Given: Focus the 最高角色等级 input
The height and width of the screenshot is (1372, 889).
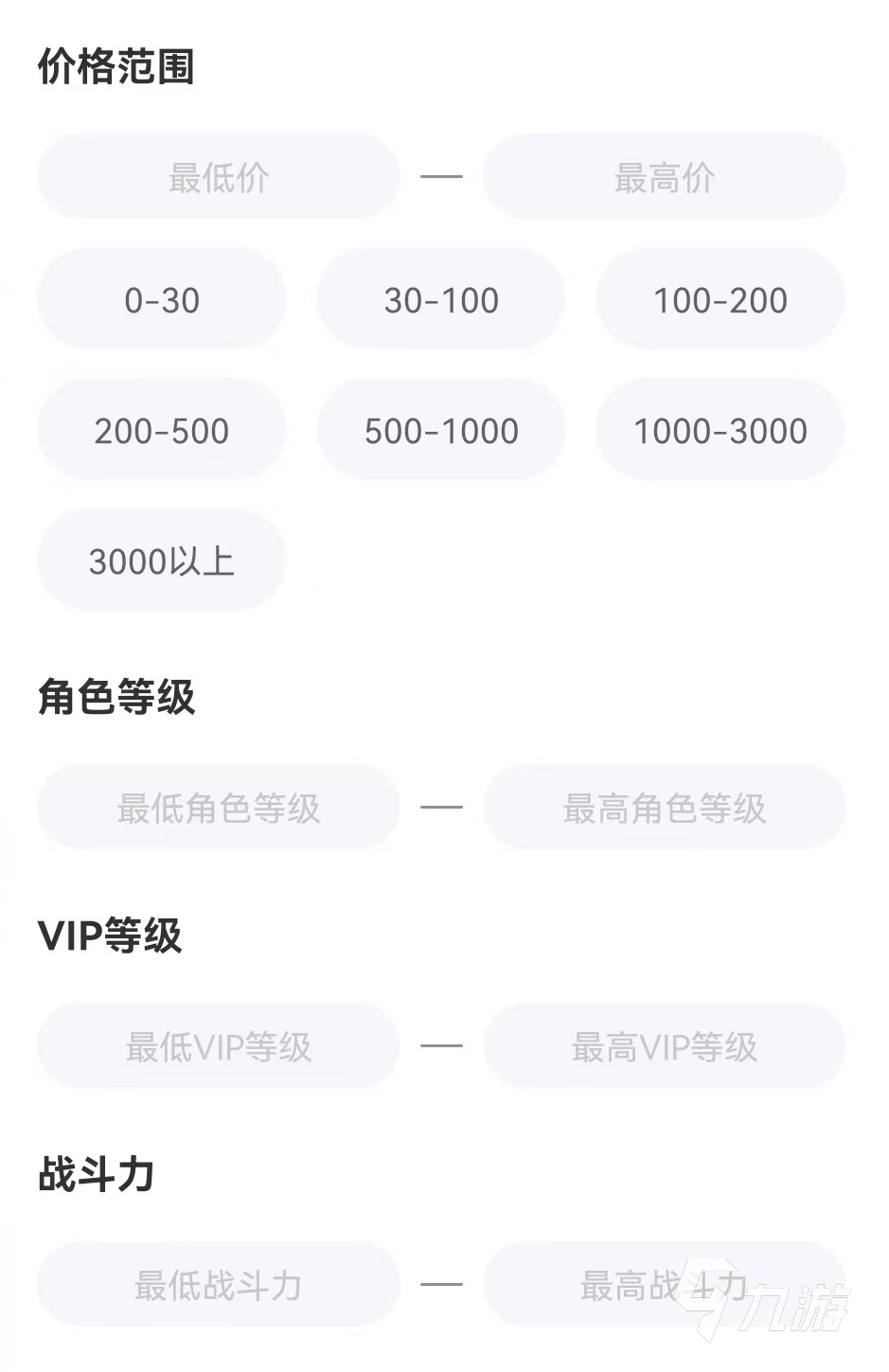Looking at the screenshot, I should [664, 808].
